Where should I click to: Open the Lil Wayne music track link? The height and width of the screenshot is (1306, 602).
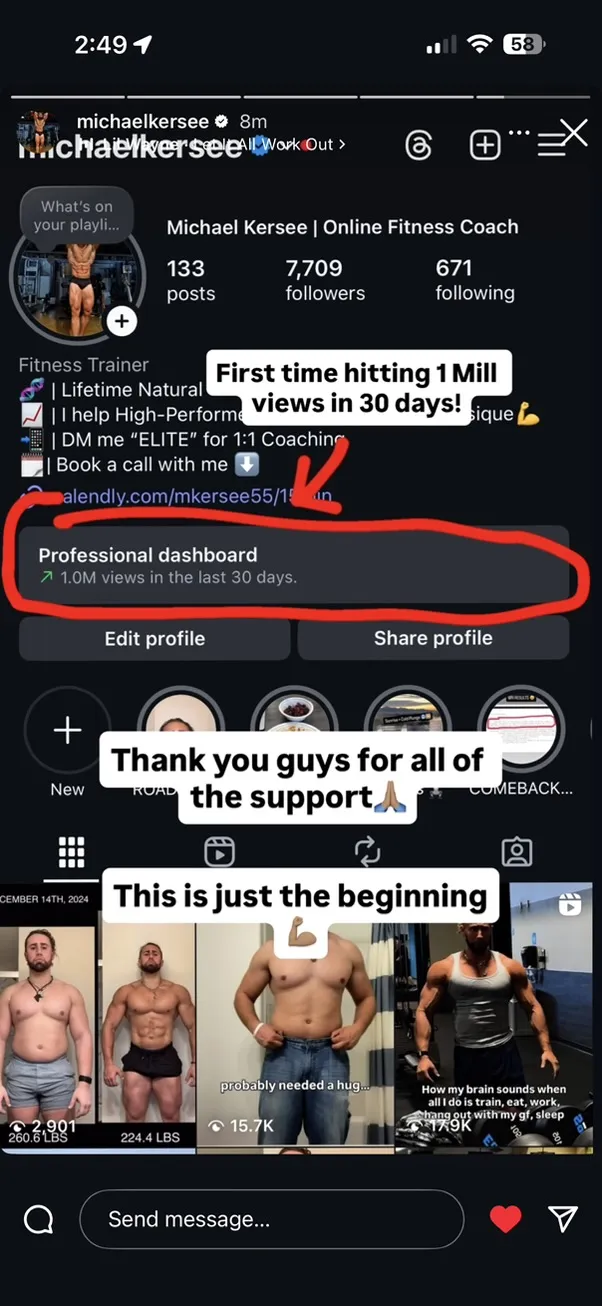212,145
